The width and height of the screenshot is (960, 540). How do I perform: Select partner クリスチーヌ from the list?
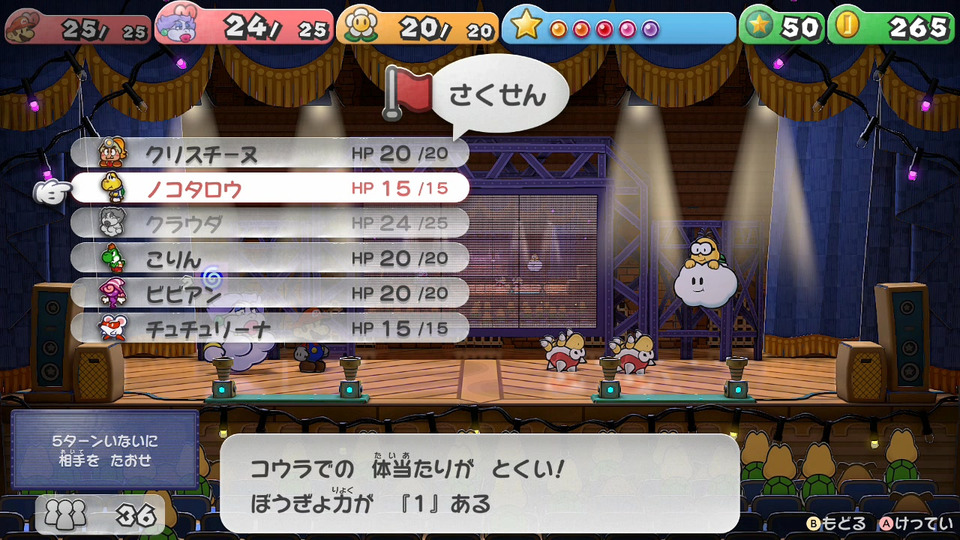(x=270, y=153)
